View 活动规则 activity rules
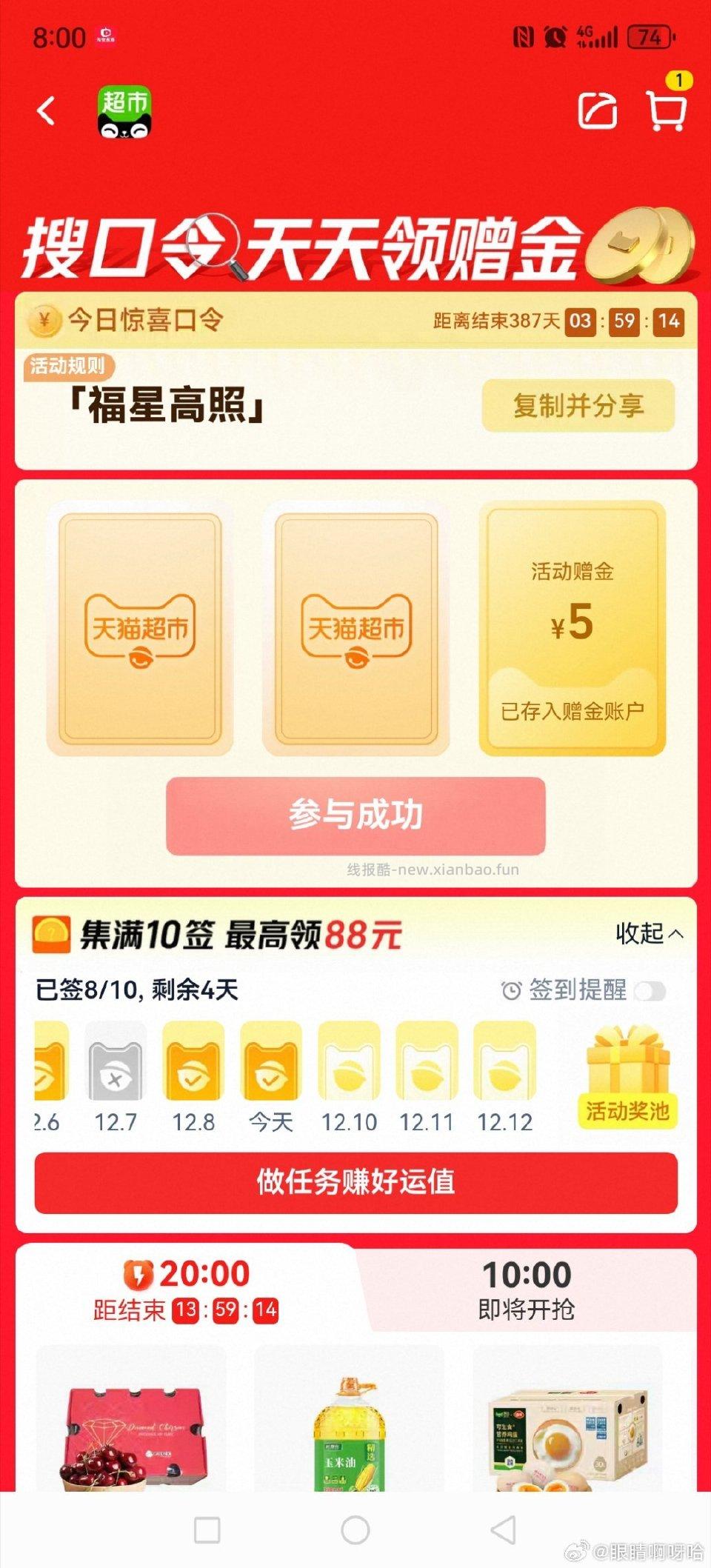 [67, 365]
